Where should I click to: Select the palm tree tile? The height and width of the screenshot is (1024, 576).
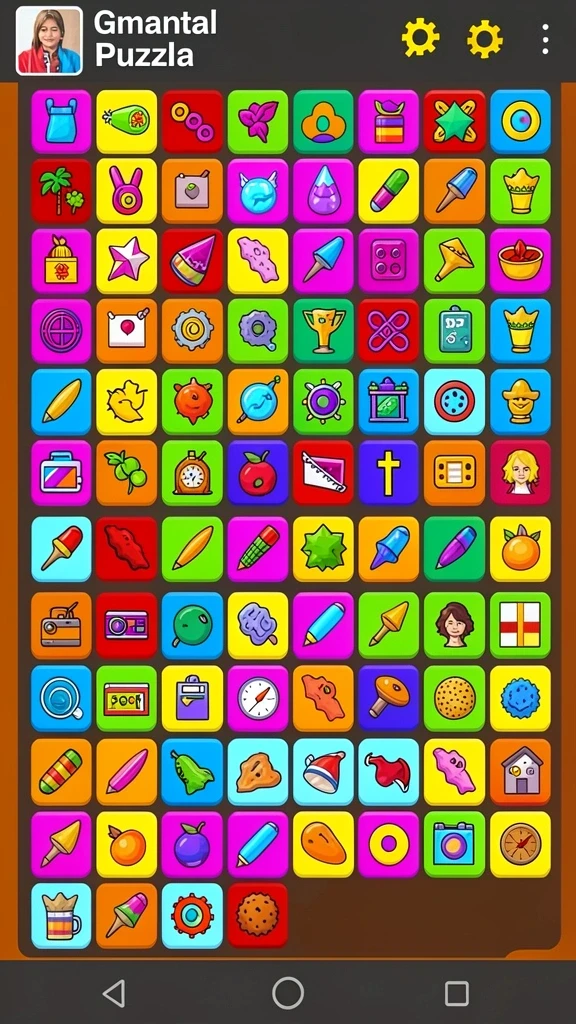point(61,191)
